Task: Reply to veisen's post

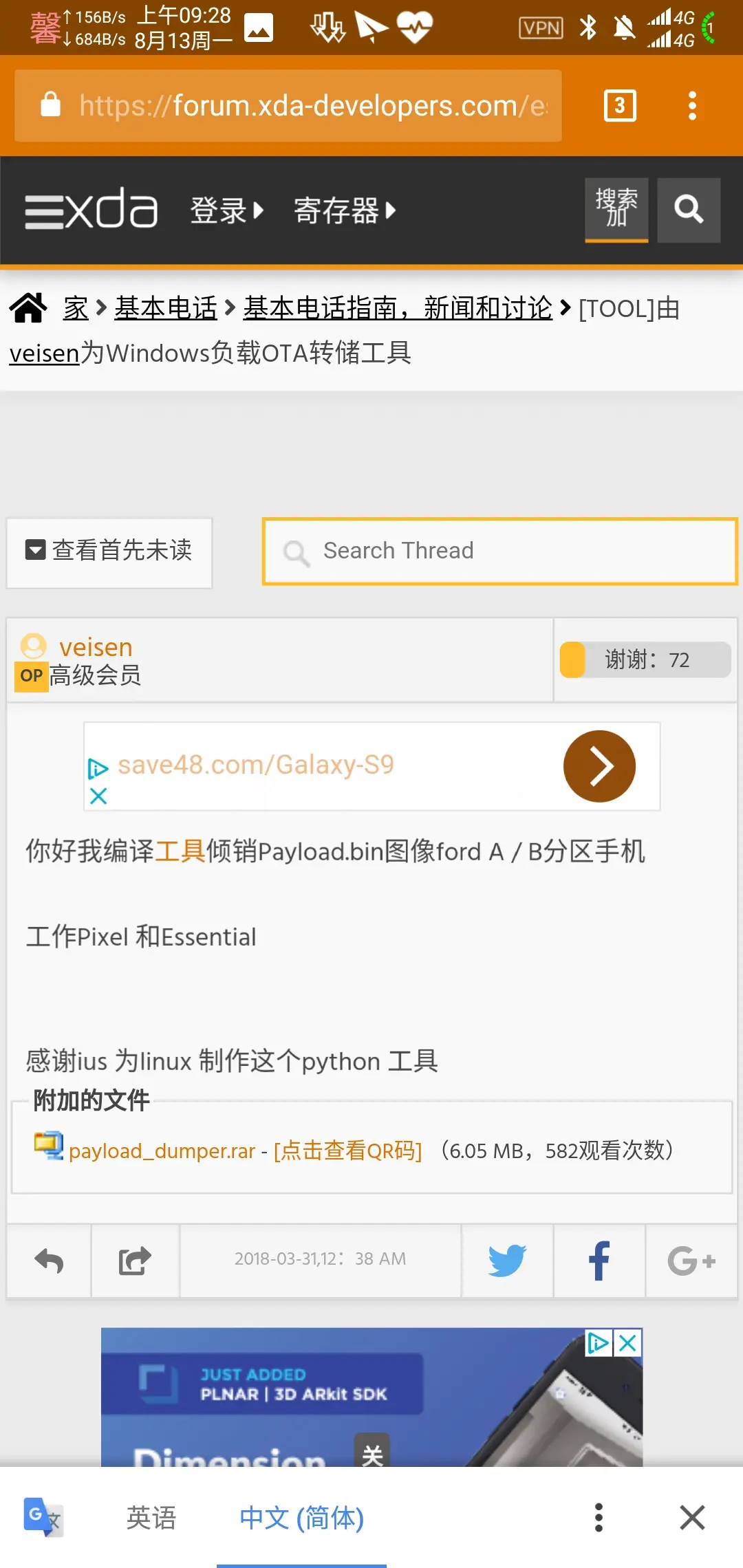Action: 49,1261
